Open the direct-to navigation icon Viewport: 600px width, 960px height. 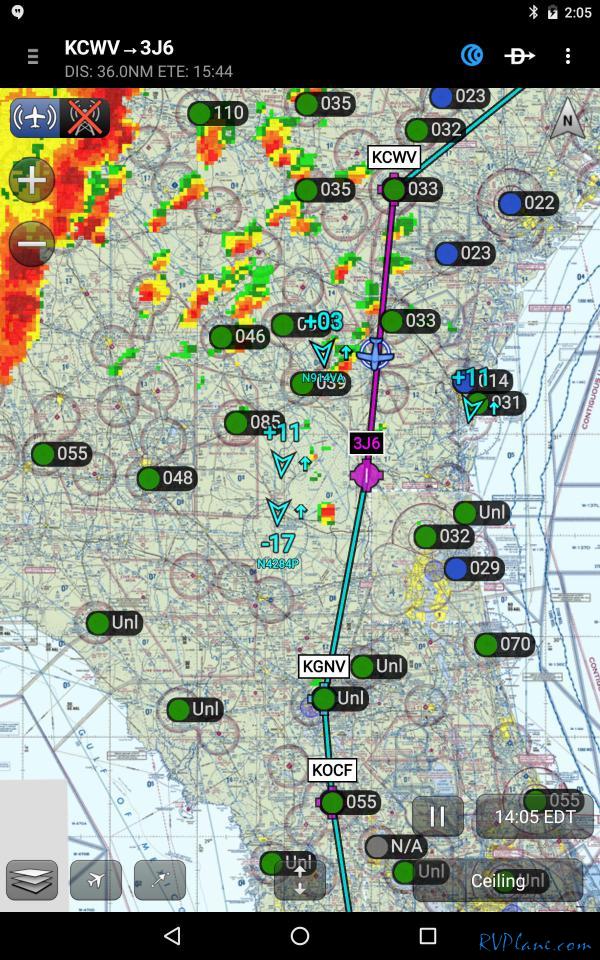[x=519, y=56]
